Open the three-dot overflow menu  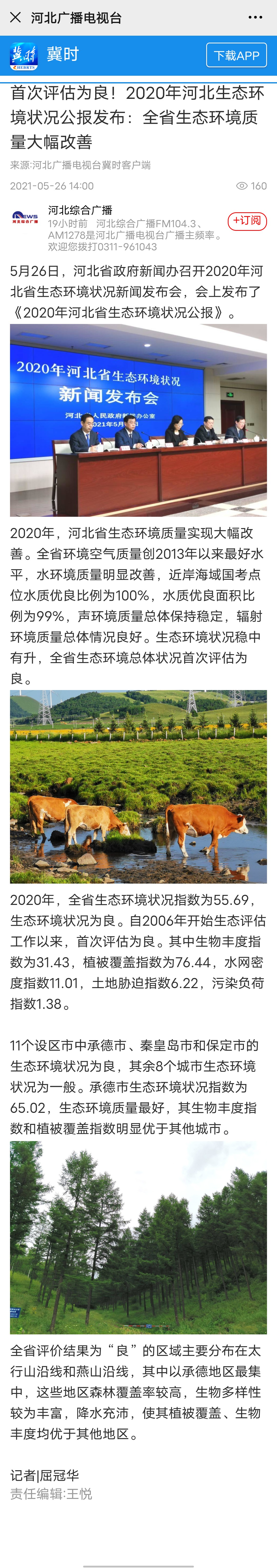pyautogui.click(x=255, y=18)
